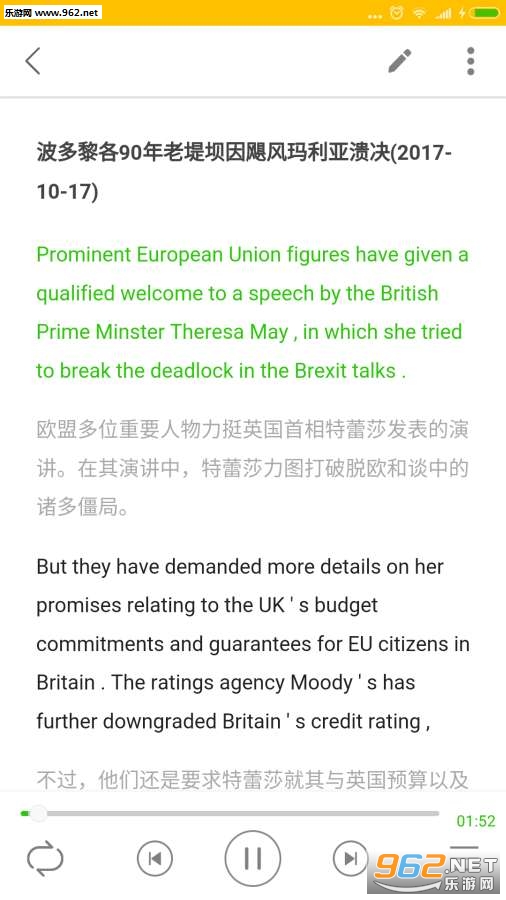The width and height of the screenshot is (506, 900).
Task: Open the pencil edit icon
Action: pyautogui.click(x=400, y=61)
